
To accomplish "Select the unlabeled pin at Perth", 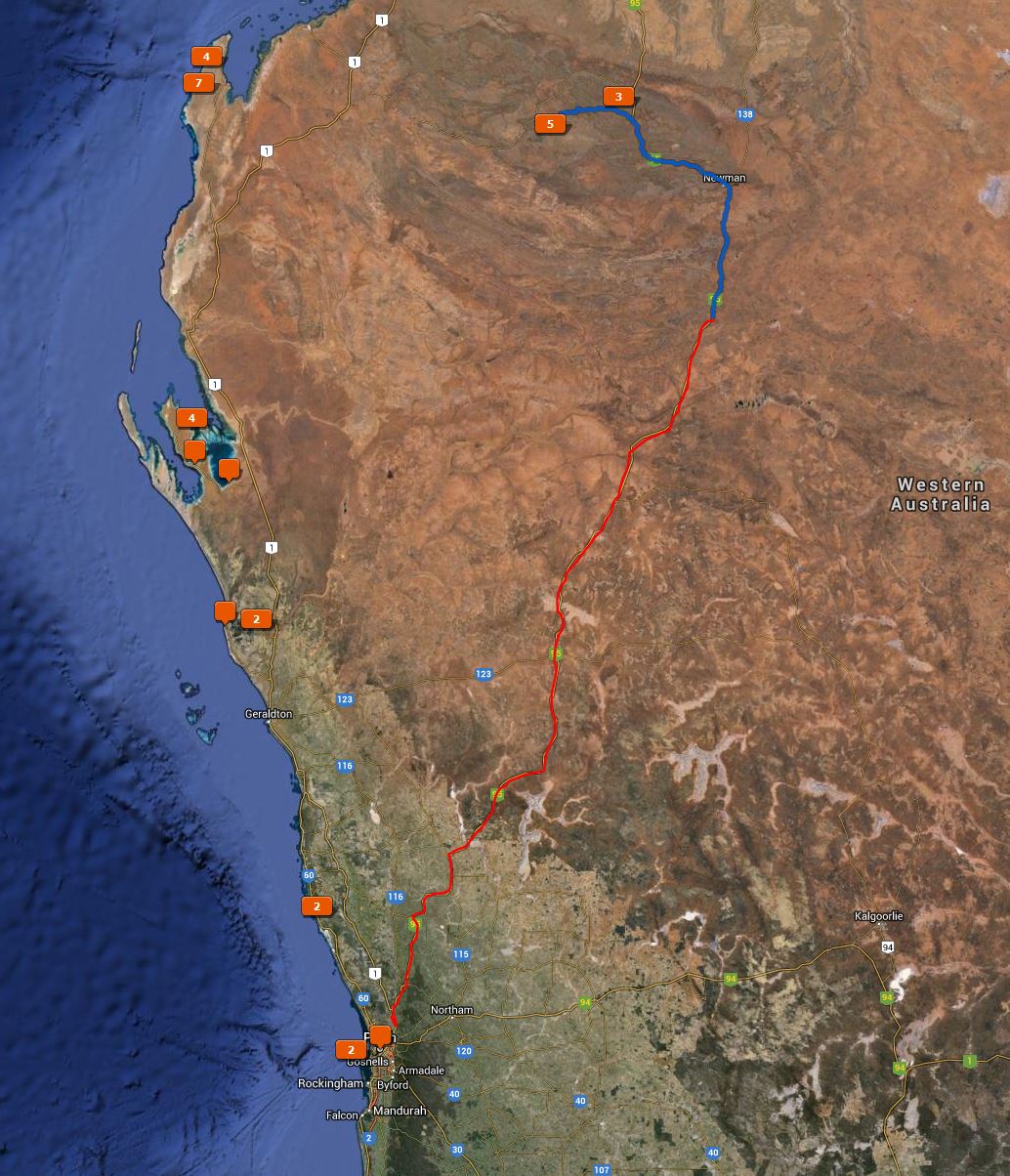I will tap(380, 1034).
